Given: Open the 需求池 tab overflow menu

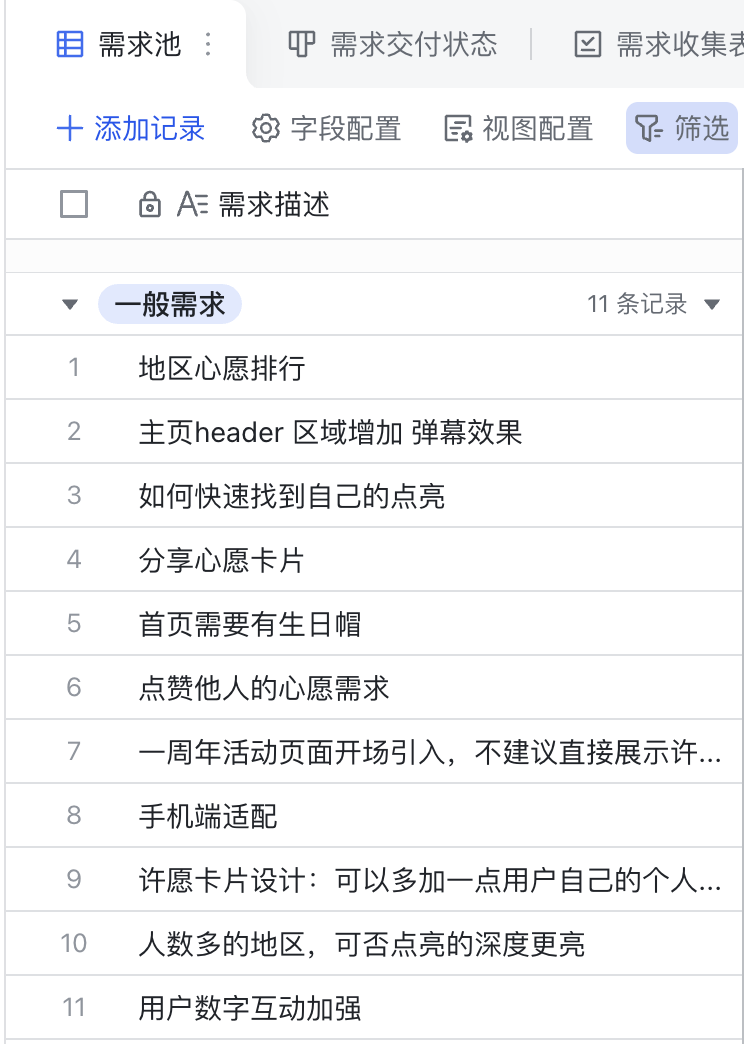Looking at the screenshot, I should tap(208, 44).
